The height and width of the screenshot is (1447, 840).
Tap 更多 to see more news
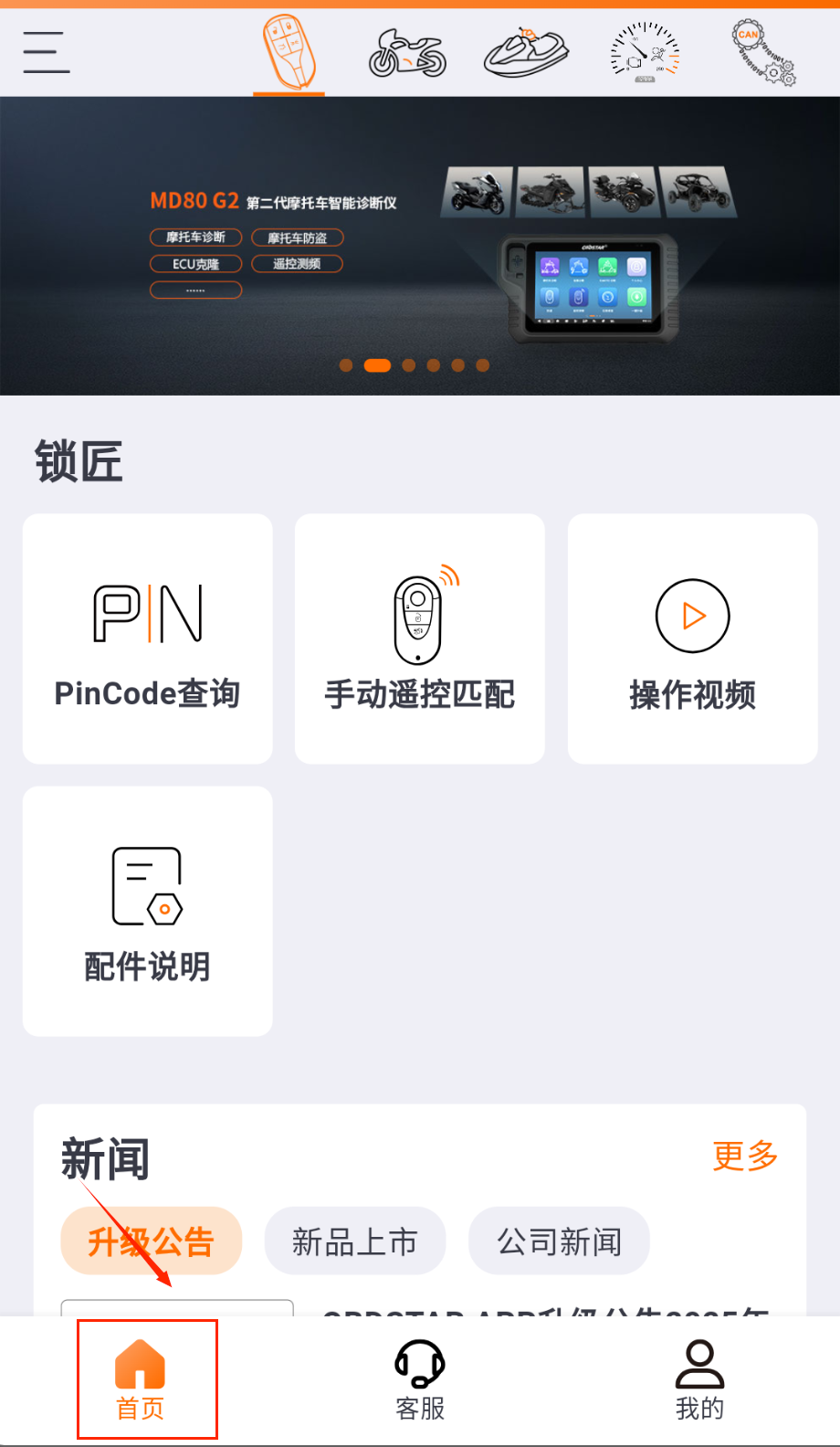coord(745,1156)
